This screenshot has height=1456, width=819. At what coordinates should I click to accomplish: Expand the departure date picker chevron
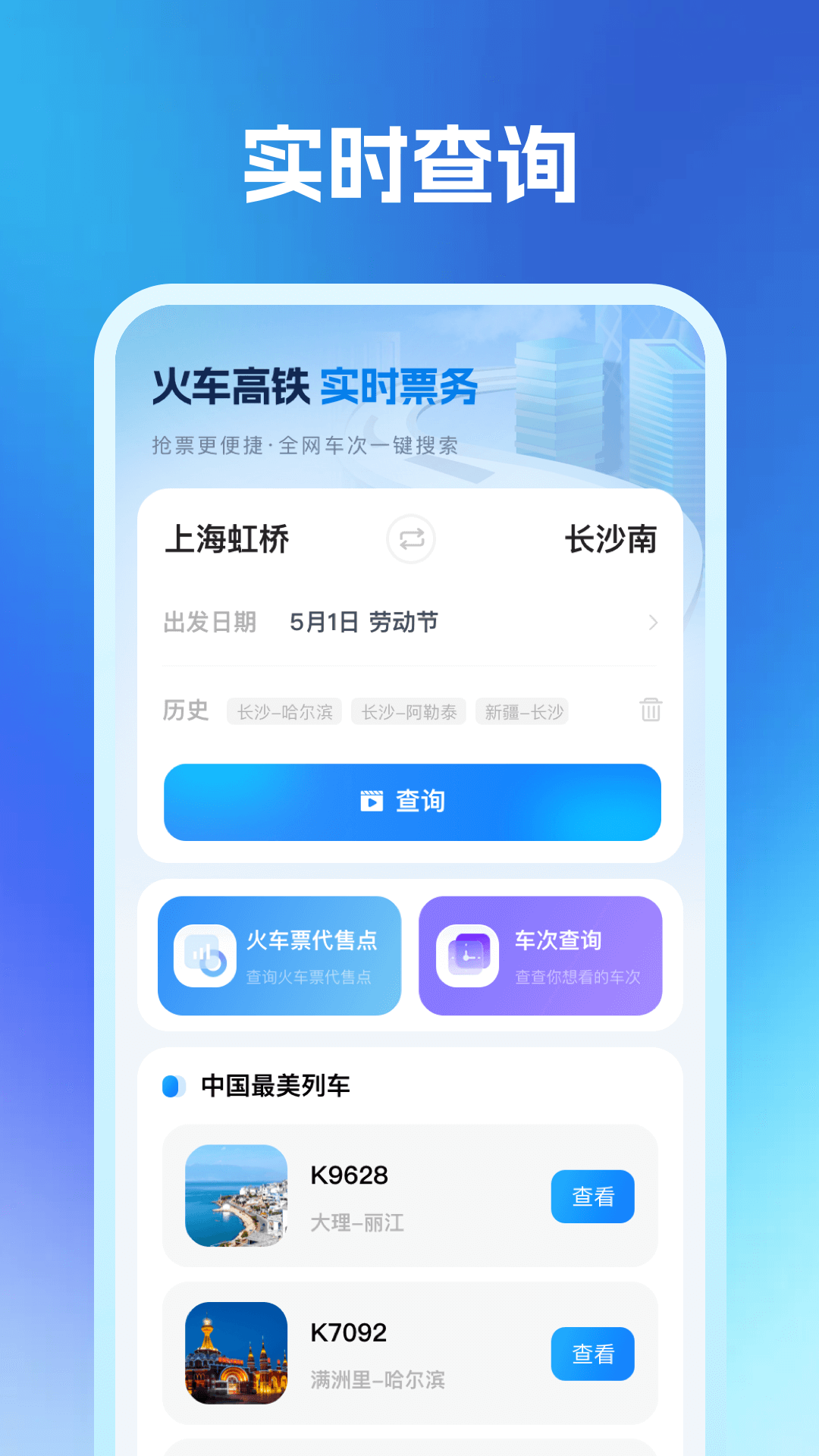(653, 622)
